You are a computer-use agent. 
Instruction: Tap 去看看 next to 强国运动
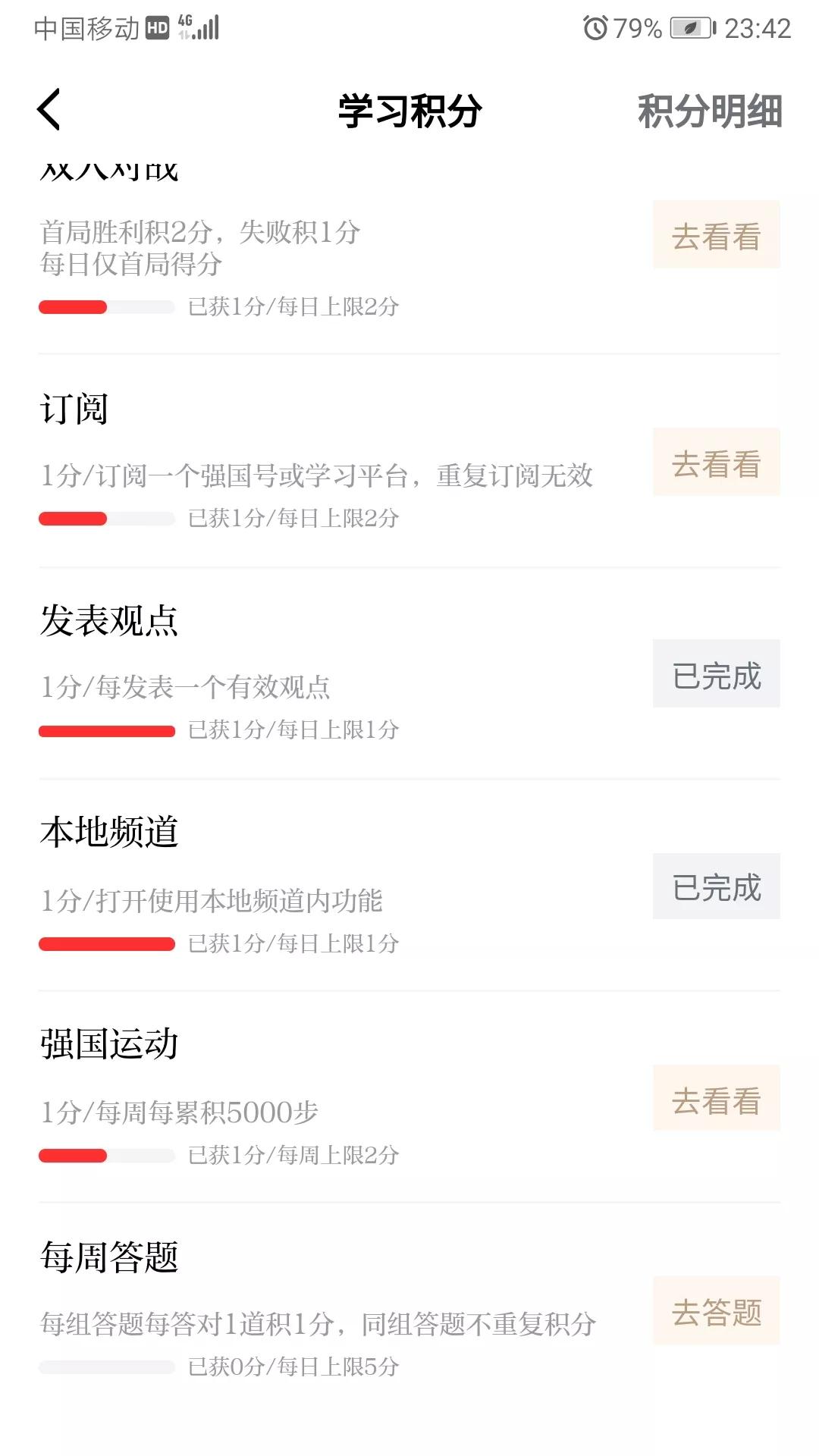click(x=716, y=1099)
